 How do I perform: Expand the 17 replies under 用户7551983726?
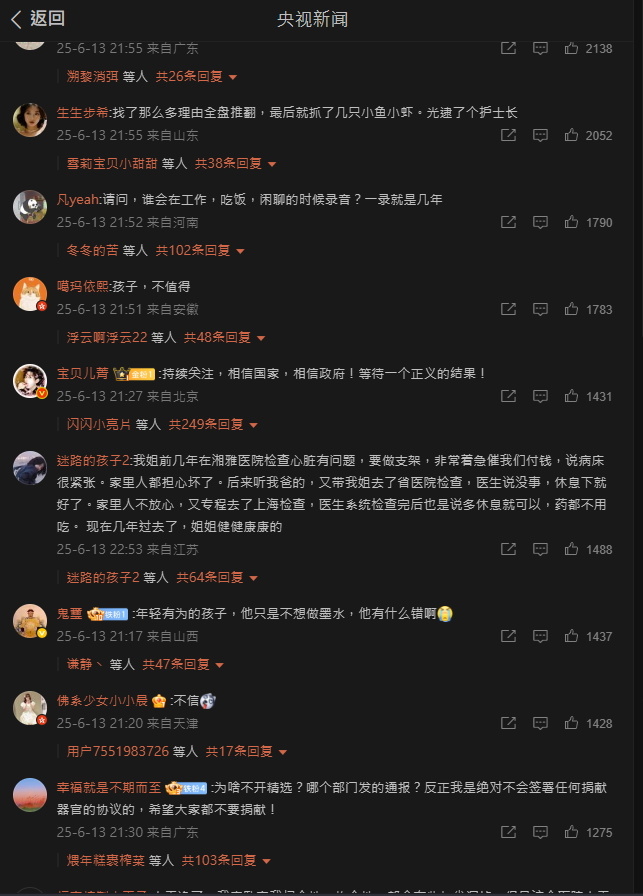[246, 751]
